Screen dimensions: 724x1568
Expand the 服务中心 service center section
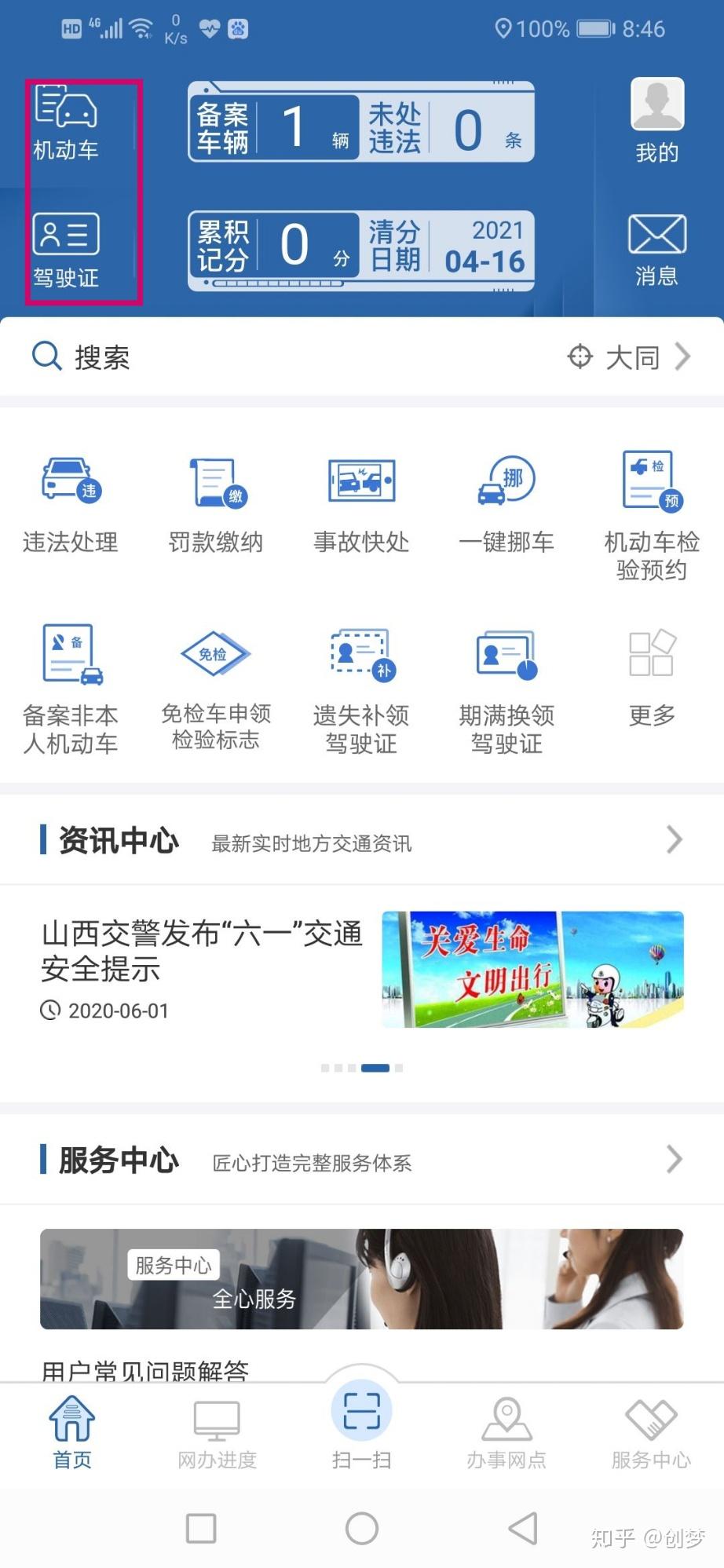pyautogui.click(x=674, y=1160)
